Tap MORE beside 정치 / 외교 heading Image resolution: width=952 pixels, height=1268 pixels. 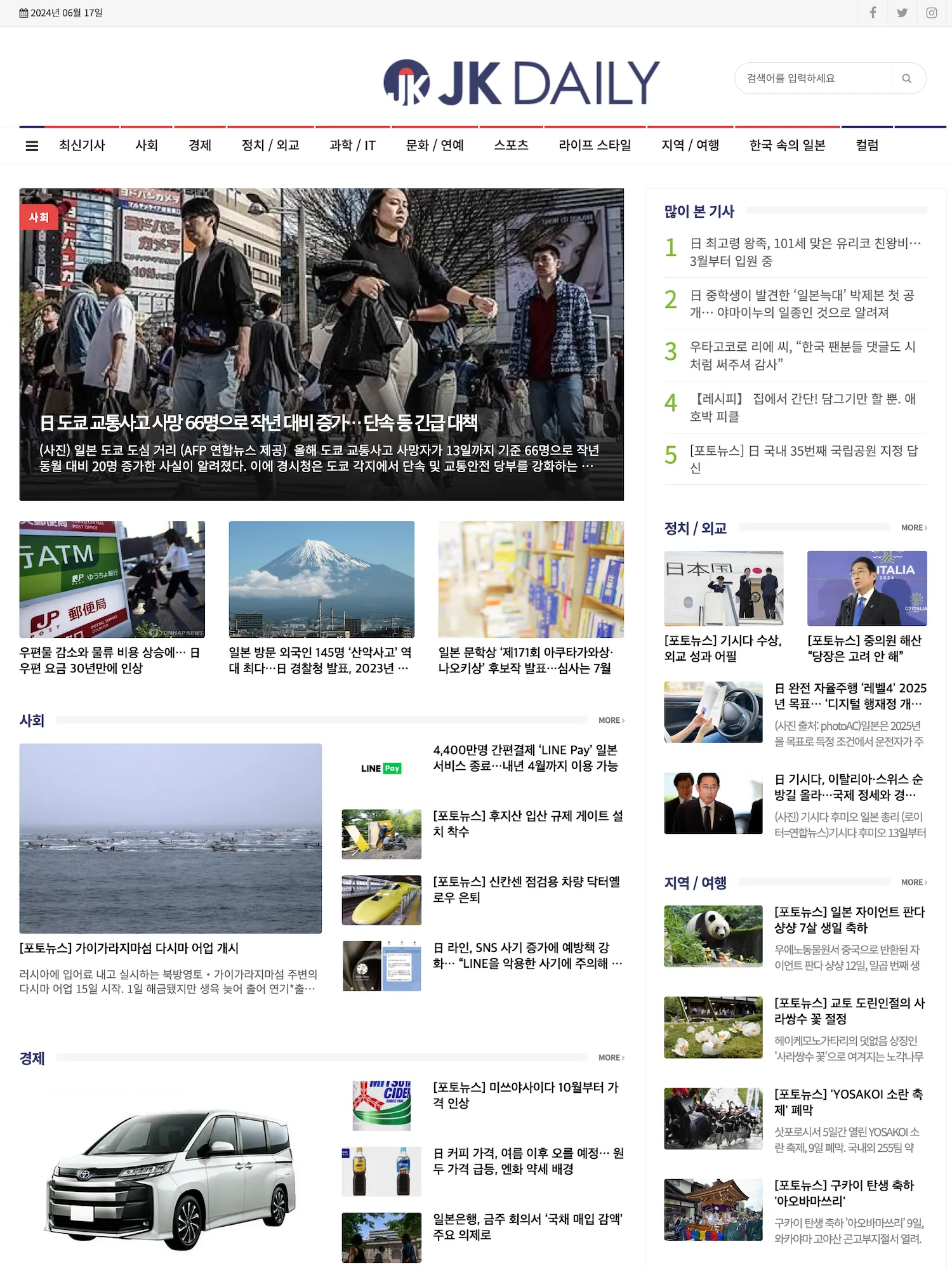click(x=914, y=527)
